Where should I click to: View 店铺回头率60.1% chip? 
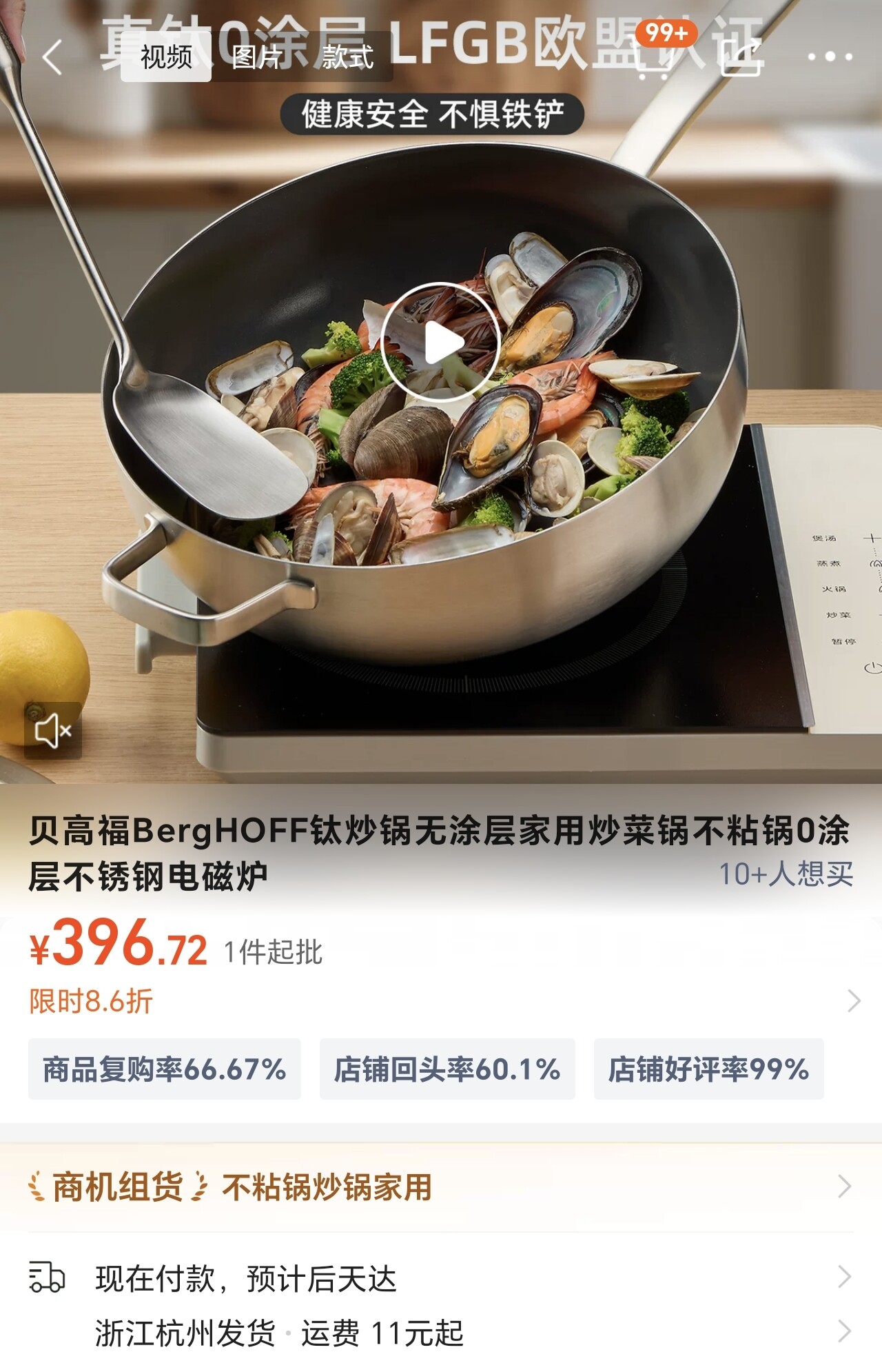point(447,1069)
